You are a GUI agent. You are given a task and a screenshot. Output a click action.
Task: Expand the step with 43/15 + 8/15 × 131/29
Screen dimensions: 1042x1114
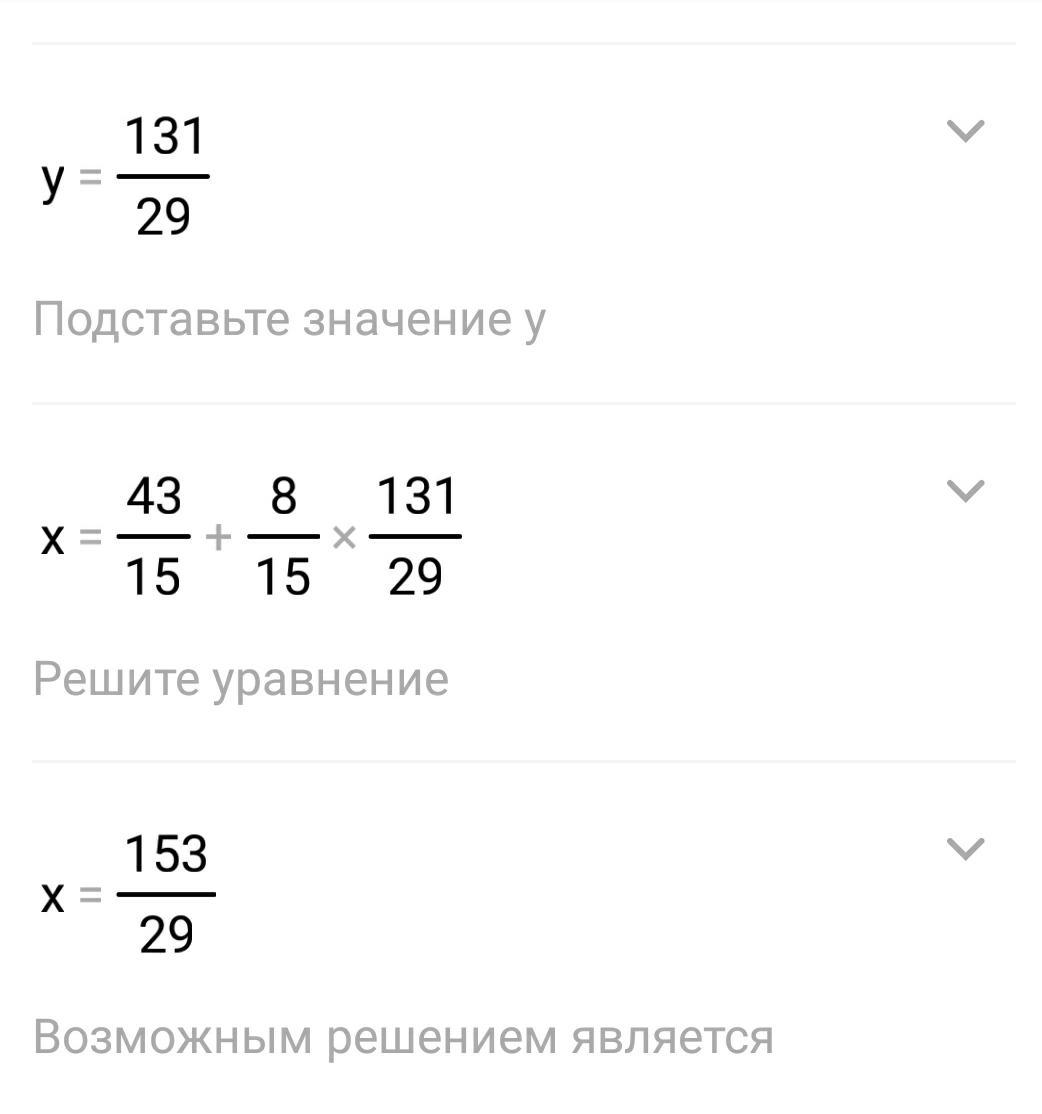coord(965,490)
